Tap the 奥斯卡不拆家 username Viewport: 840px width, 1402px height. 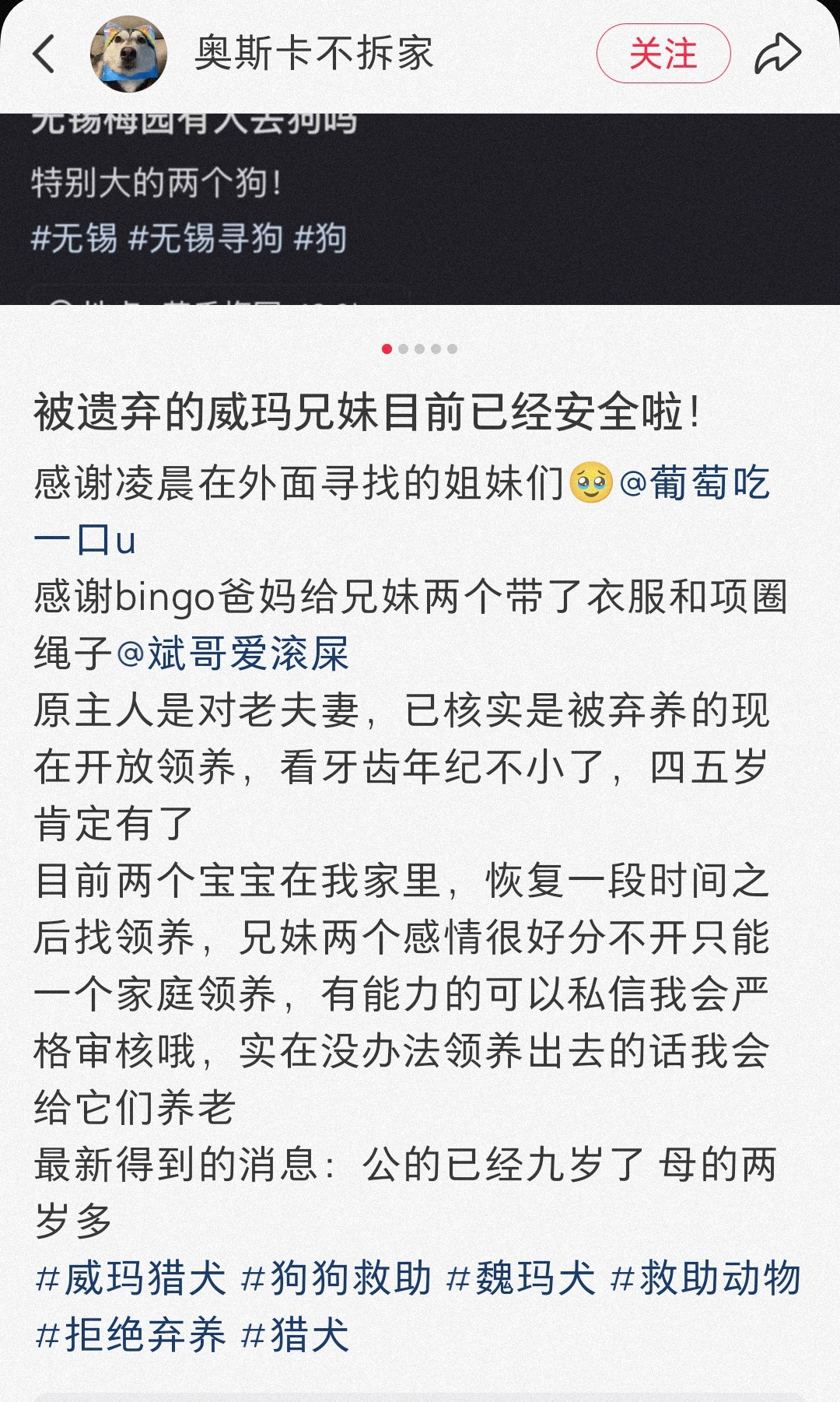tap(313, 54)
